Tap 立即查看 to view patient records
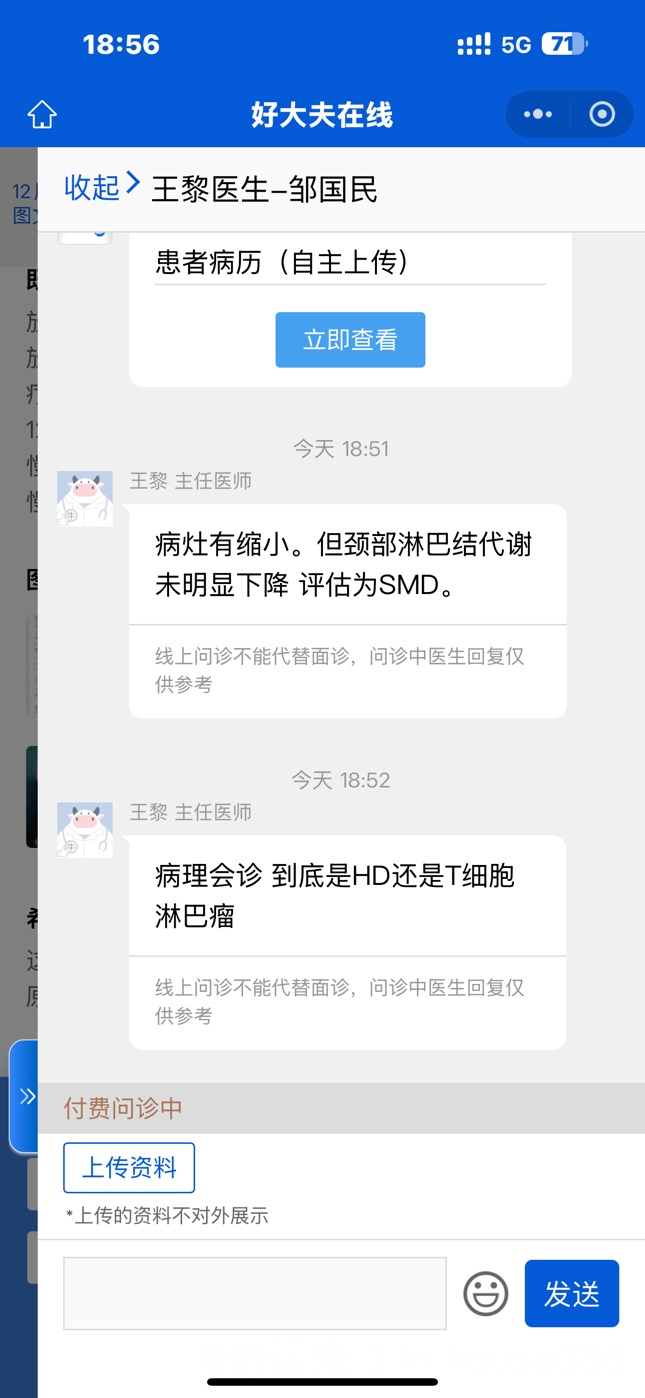 tap(350, 340)
